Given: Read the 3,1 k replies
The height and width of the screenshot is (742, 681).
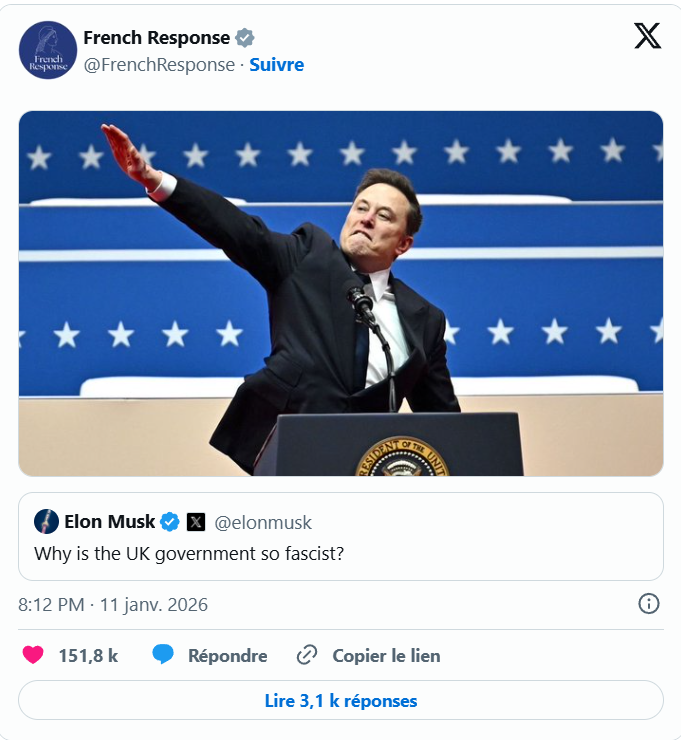Looking at the screenshot, I should tap(340, 700).
